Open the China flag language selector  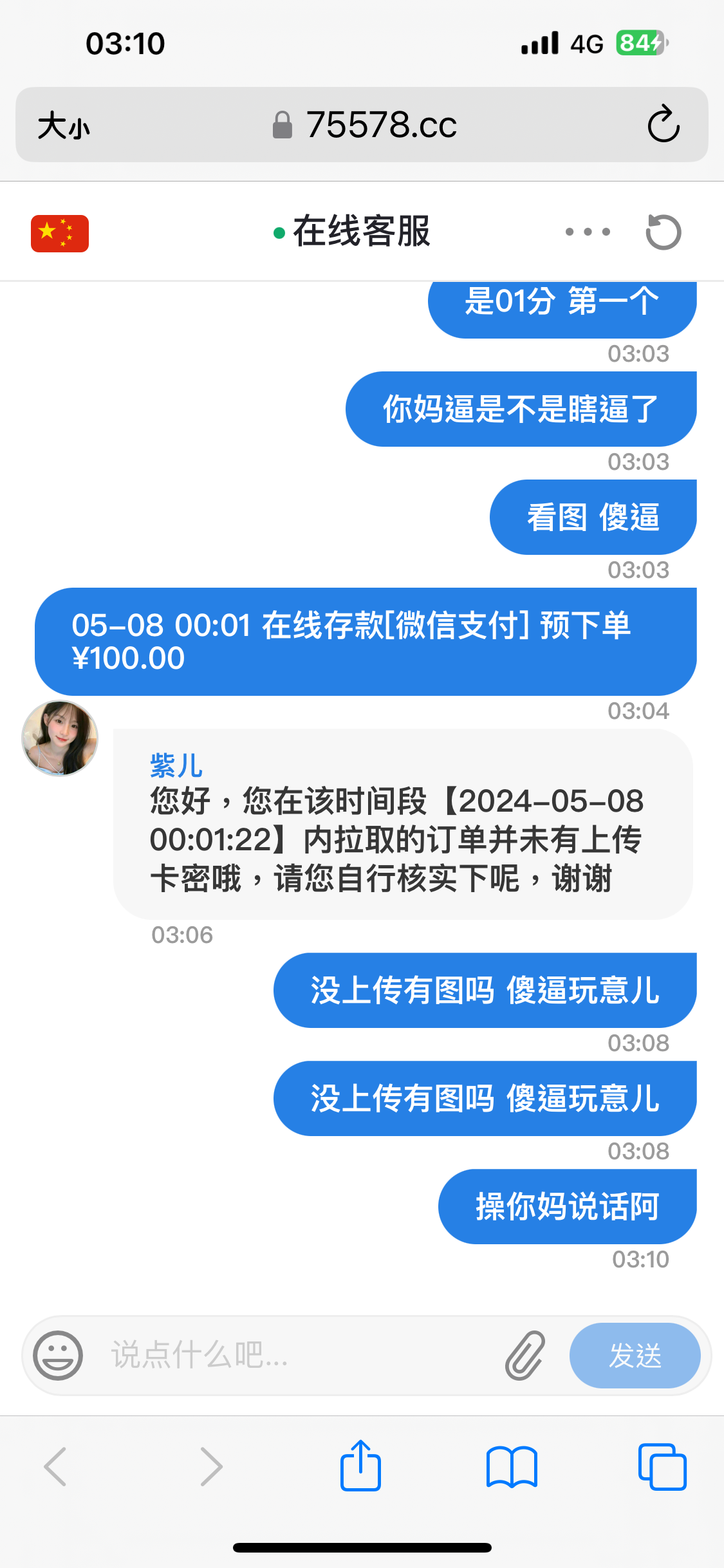tap(60, 233)
